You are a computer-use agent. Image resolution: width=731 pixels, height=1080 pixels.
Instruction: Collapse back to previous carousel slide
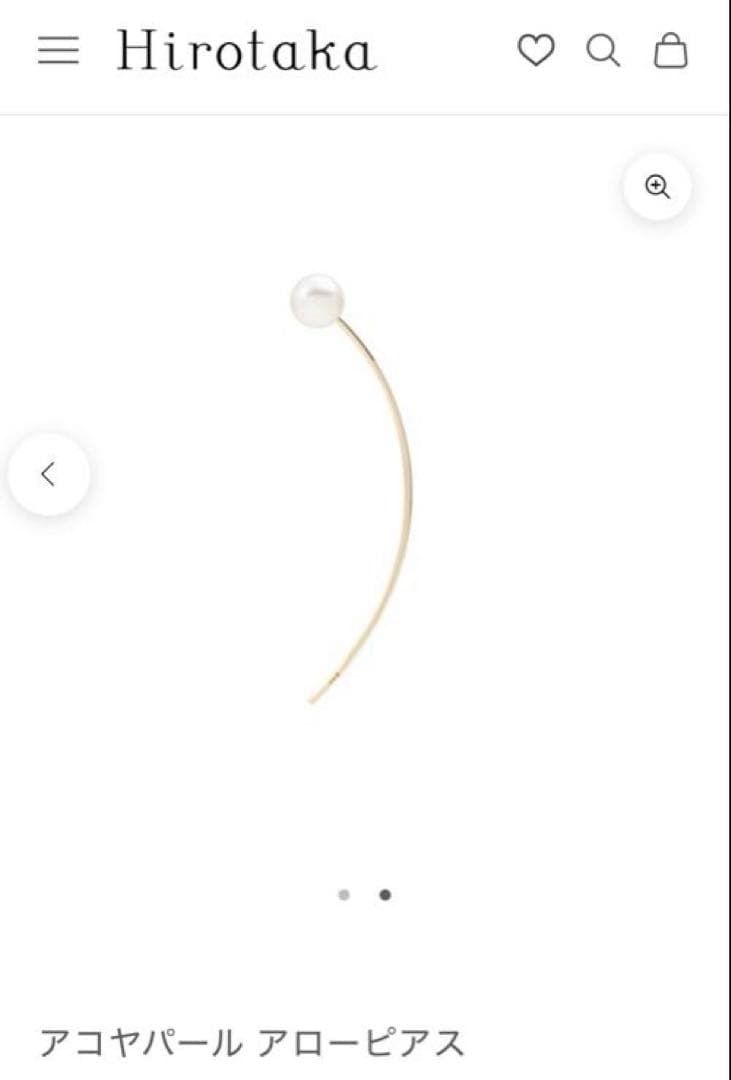pyautogui.click(x=49, y=474)
